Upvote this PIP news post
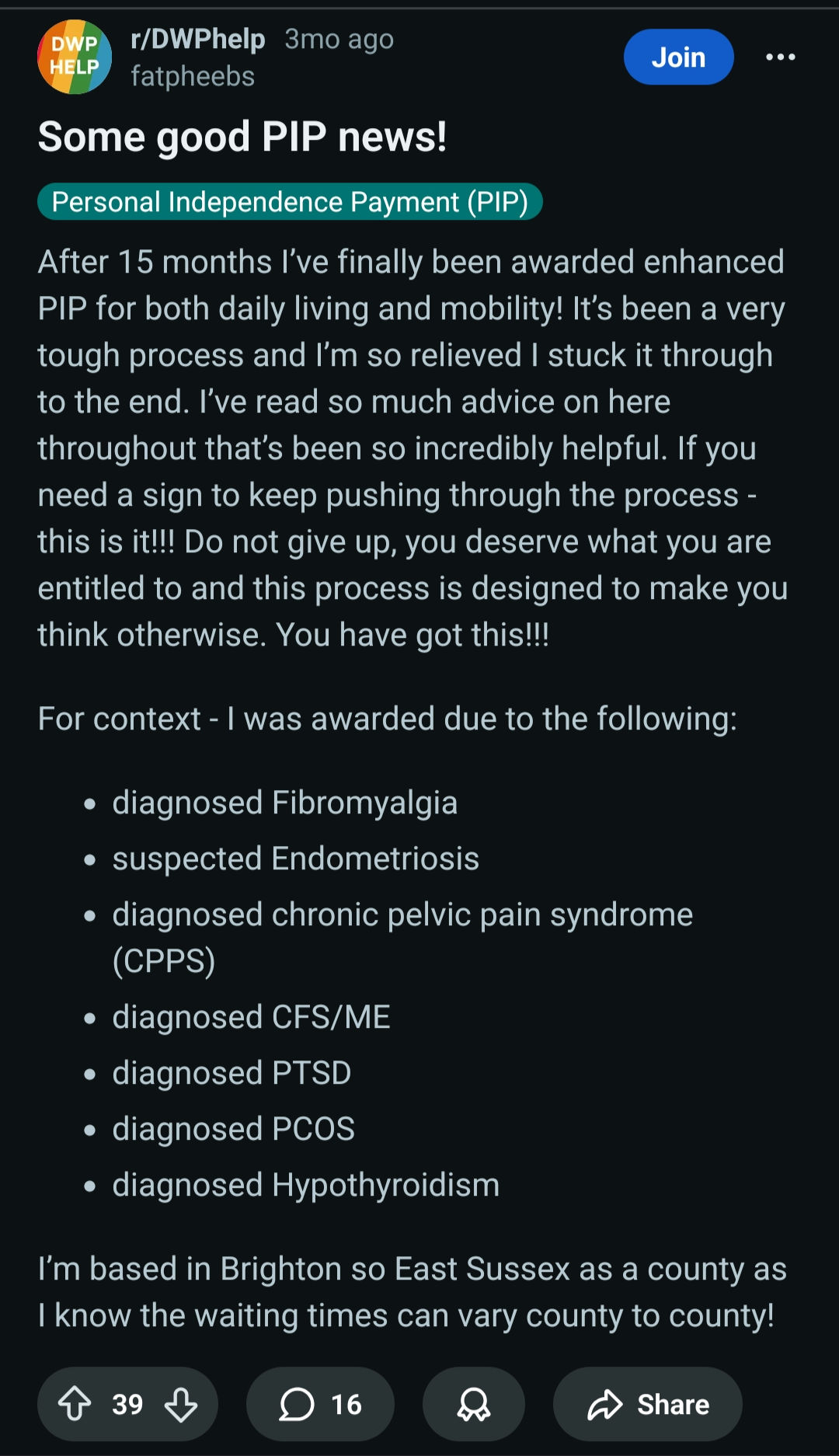839x1456 pixels. (75, 1404)
